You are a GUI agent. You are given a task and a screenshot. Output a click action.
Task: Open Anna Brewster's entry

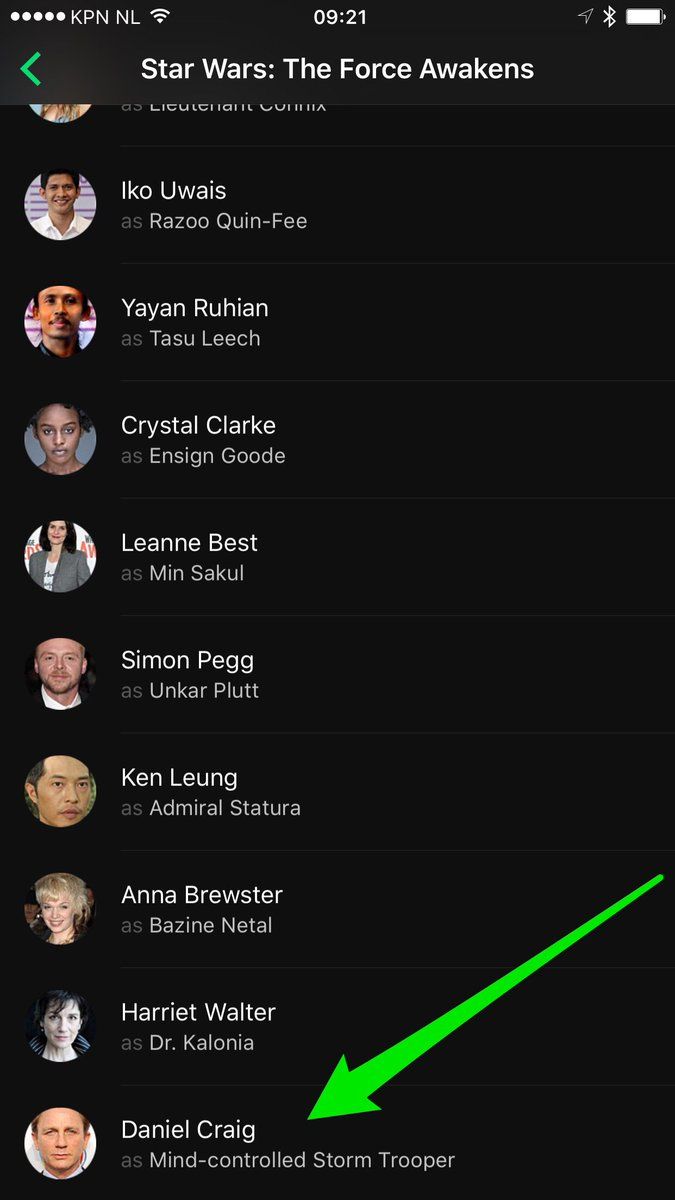pyautogui.click(x=201, y=909)
